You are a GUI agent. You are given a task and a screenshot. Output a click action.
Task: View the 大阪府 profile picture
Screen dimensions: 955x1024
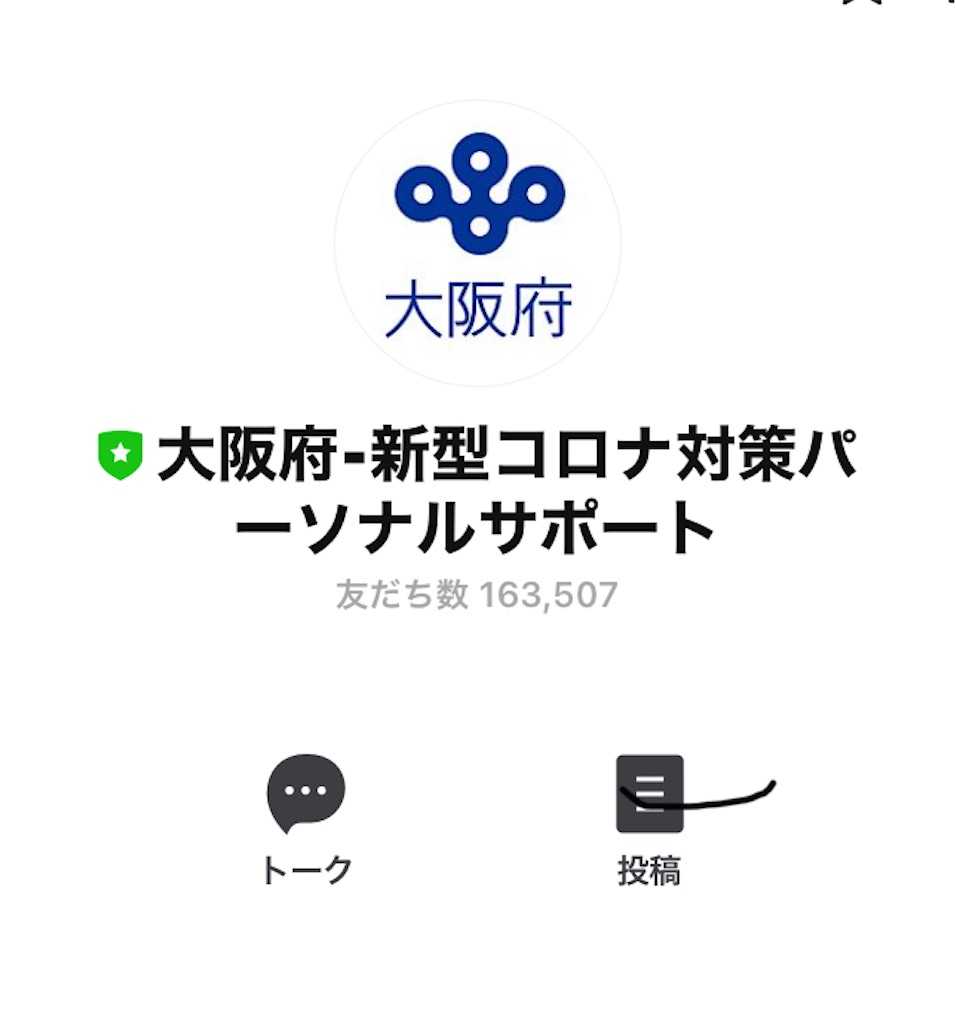477,244
